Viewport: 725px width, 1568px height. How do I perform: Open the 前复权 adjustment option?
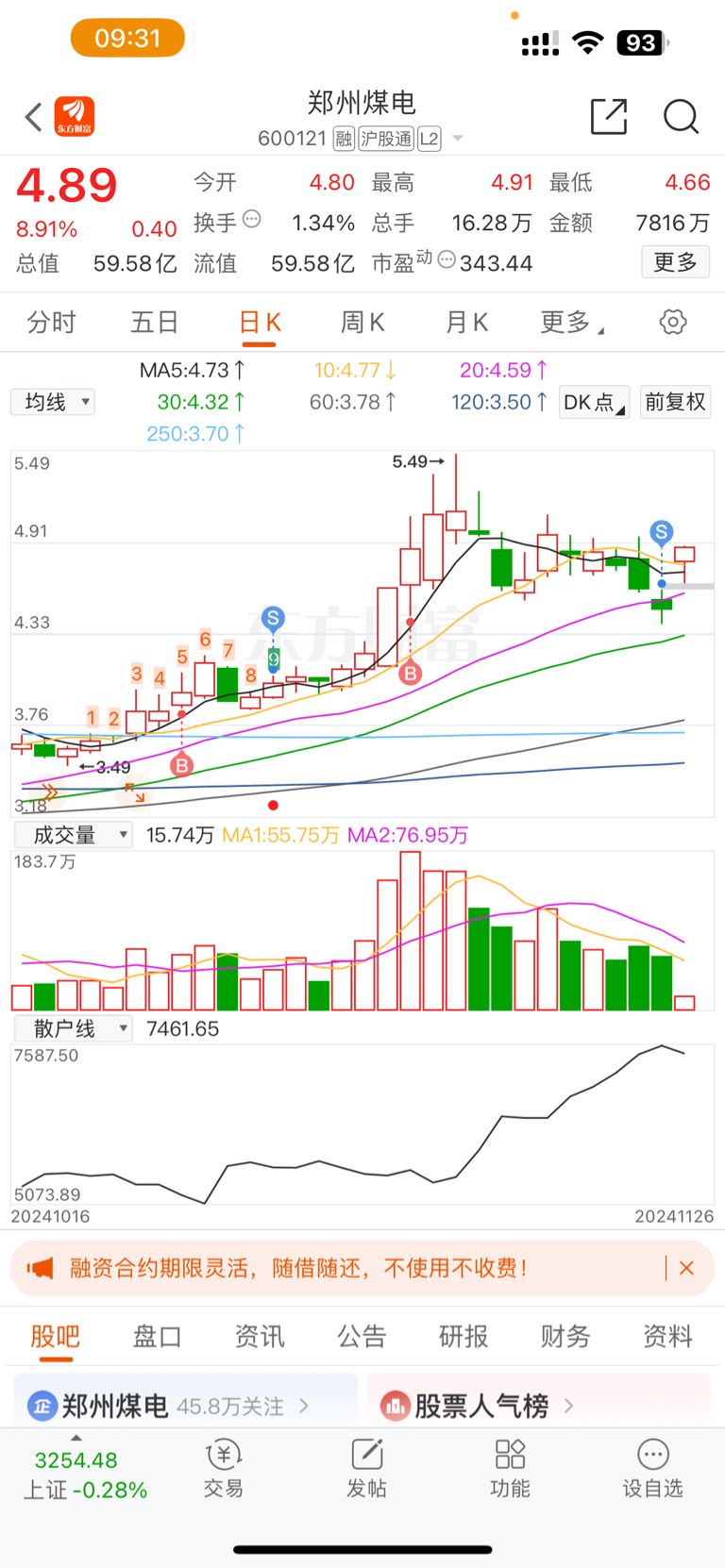pyautogui.click(x=675, y=402)
